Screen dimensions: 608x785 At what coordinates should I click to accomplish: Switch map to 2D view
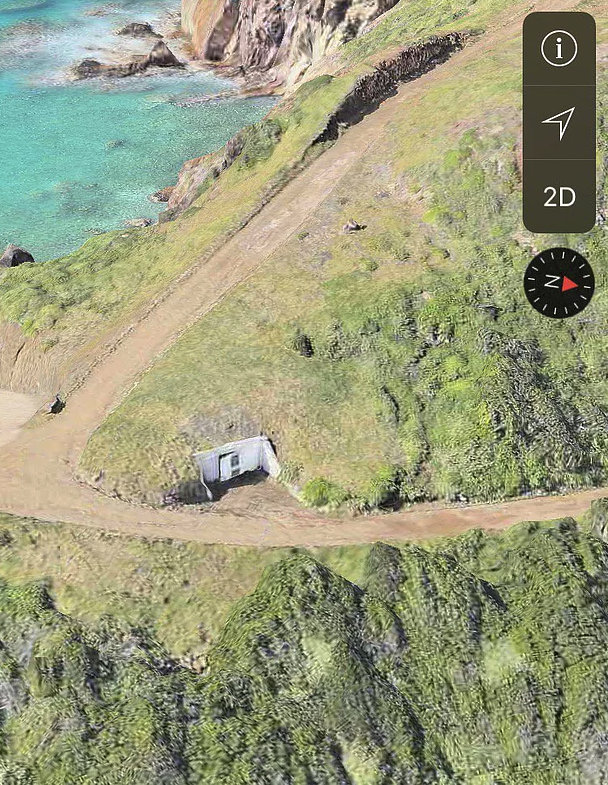tap(558, 196)
